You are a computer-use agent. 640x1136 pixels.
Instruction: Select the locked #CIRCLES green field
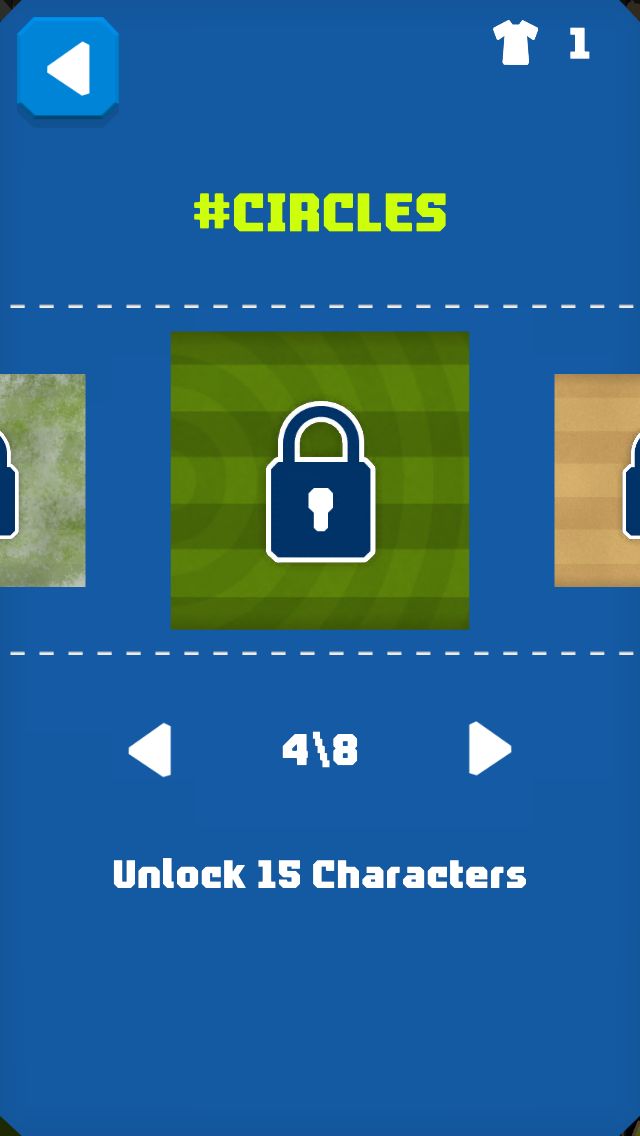pyautogui.click(x=320, y=480)
